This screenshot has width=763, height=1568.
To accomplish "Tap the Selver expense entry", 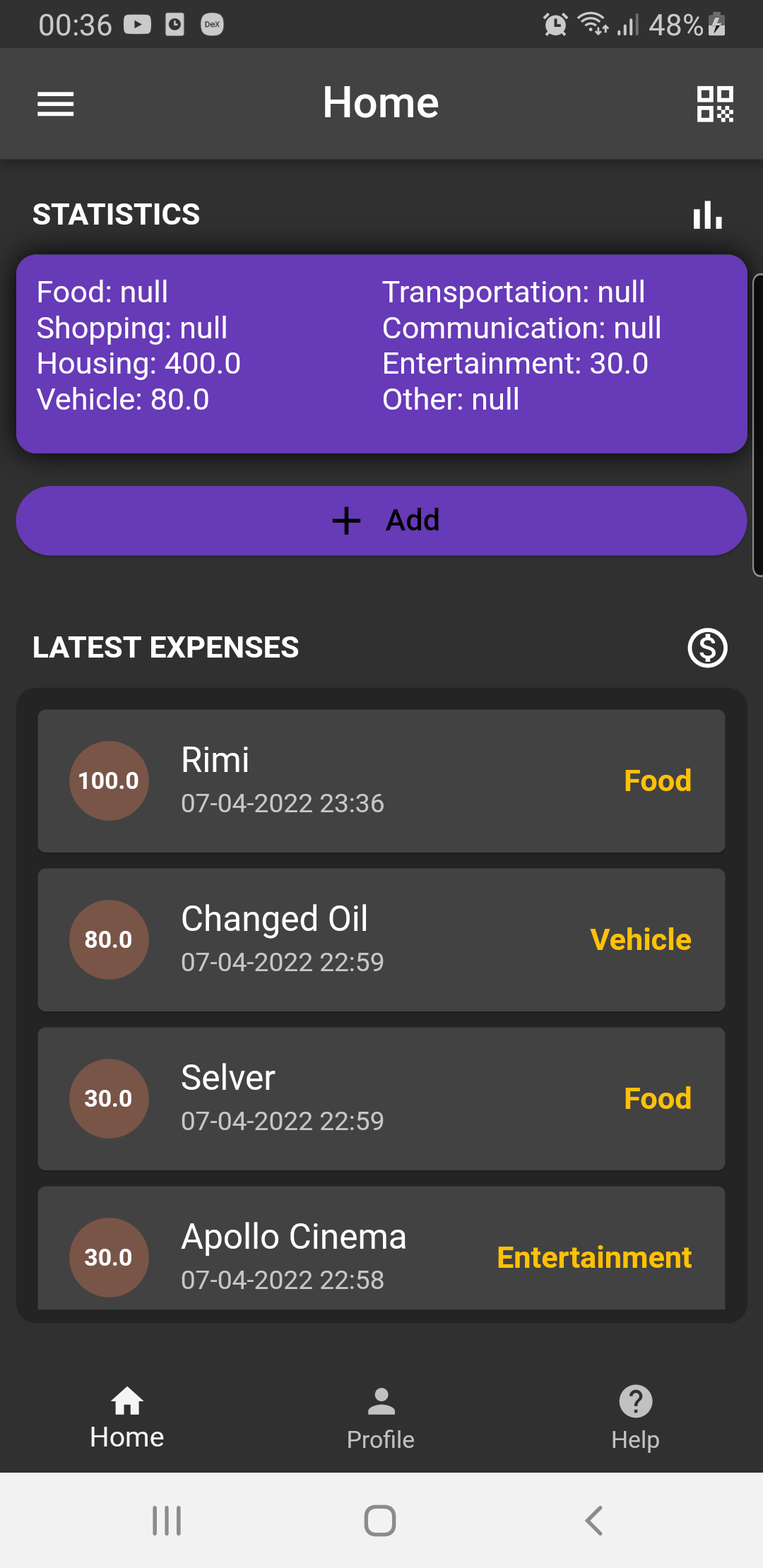I will click(381, 1098).
